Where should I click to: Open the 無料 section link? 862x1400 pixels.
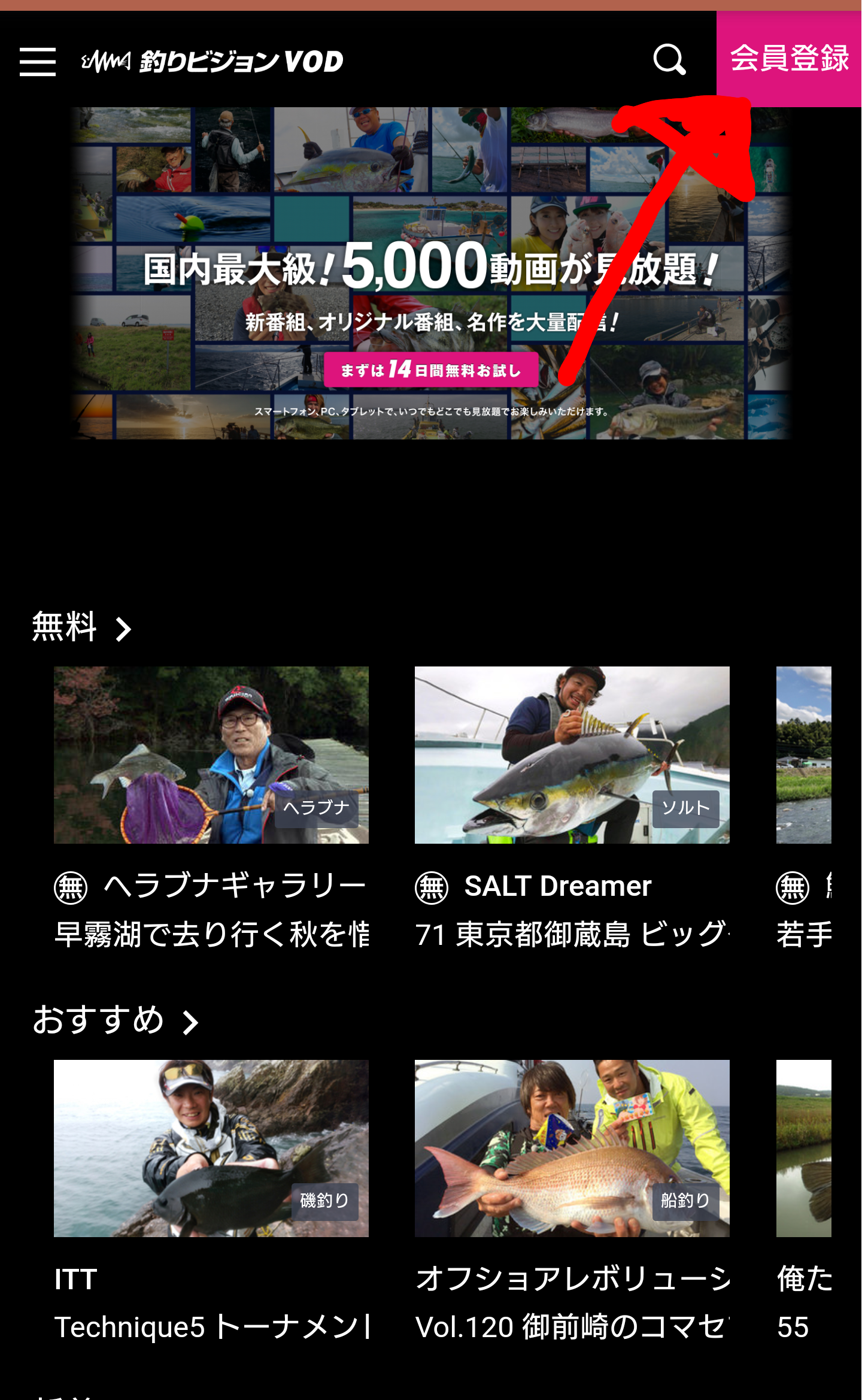coord(81,628)
